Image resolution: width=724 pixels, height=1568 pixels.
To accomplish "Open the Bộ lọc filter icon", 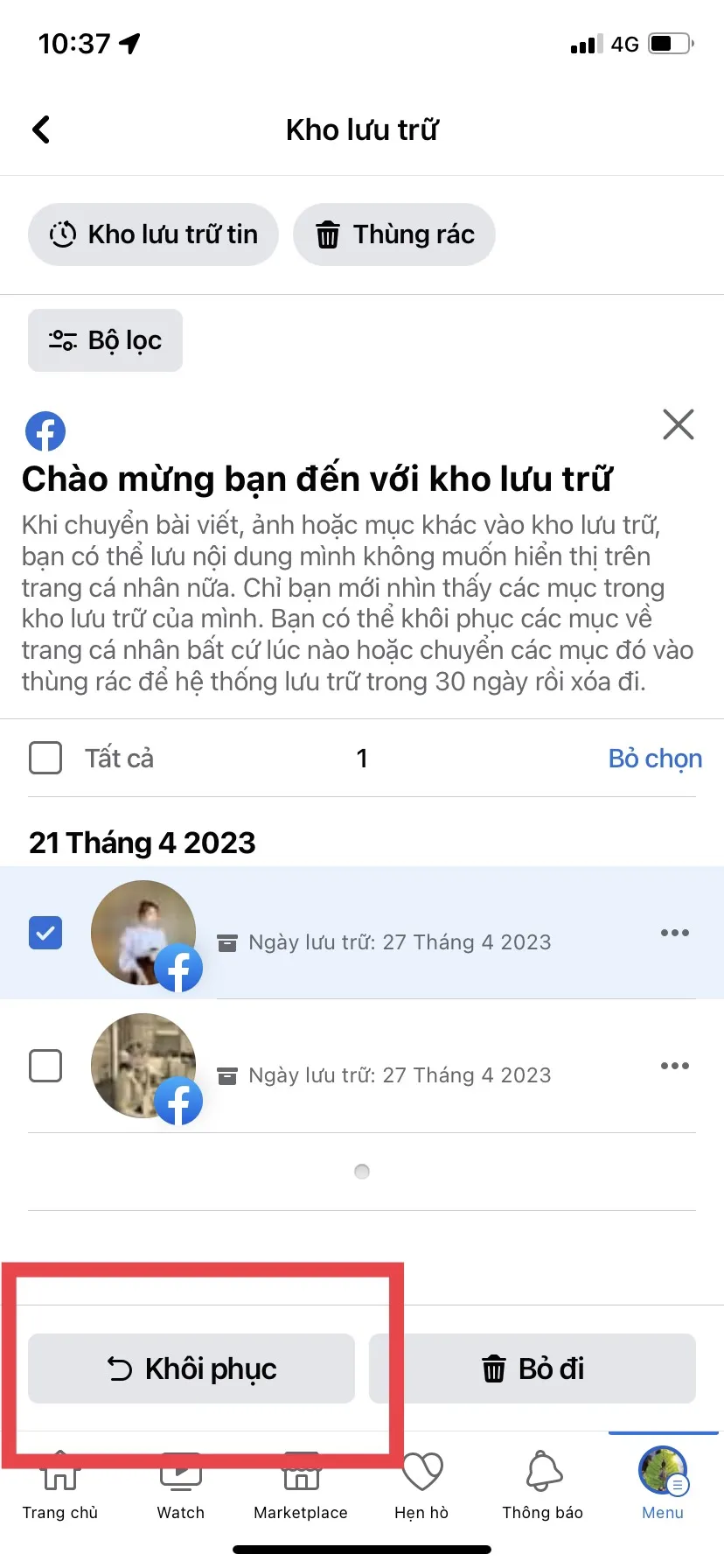I will (x=61, y=340).
